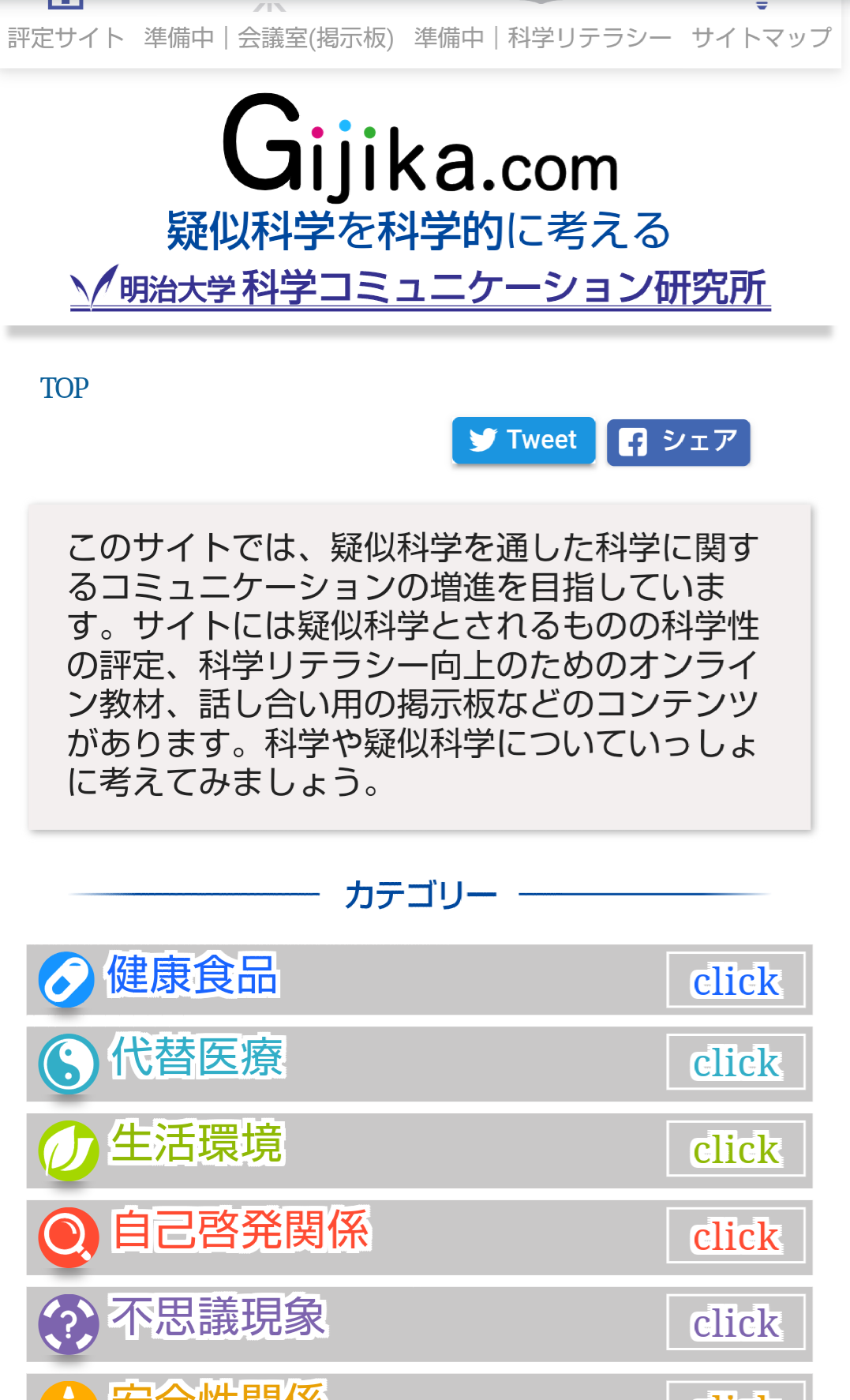Open the 不思議現象 category
Screen dimensions: 850x1400
point(419,1324)
